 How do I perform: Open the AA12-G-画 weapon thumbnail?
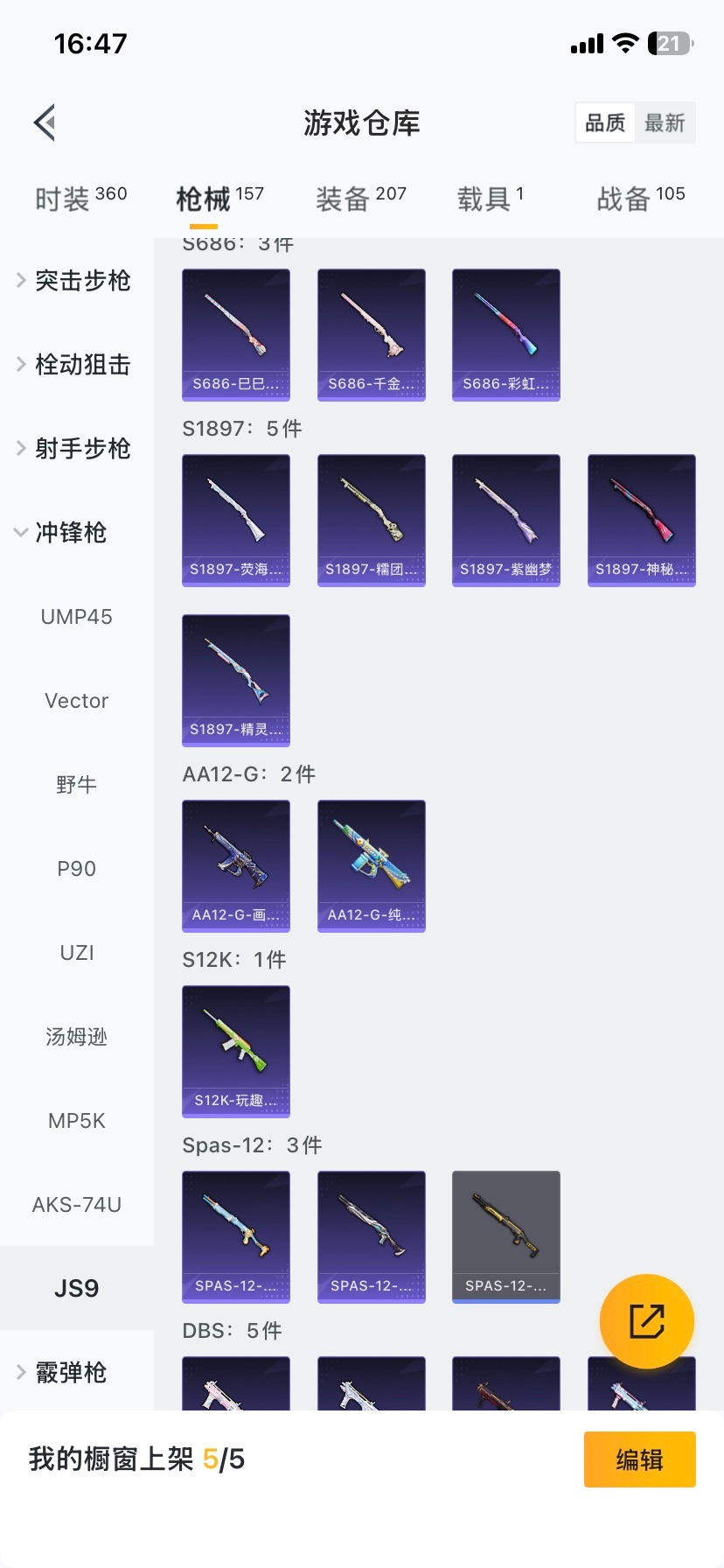coord(235,866)
